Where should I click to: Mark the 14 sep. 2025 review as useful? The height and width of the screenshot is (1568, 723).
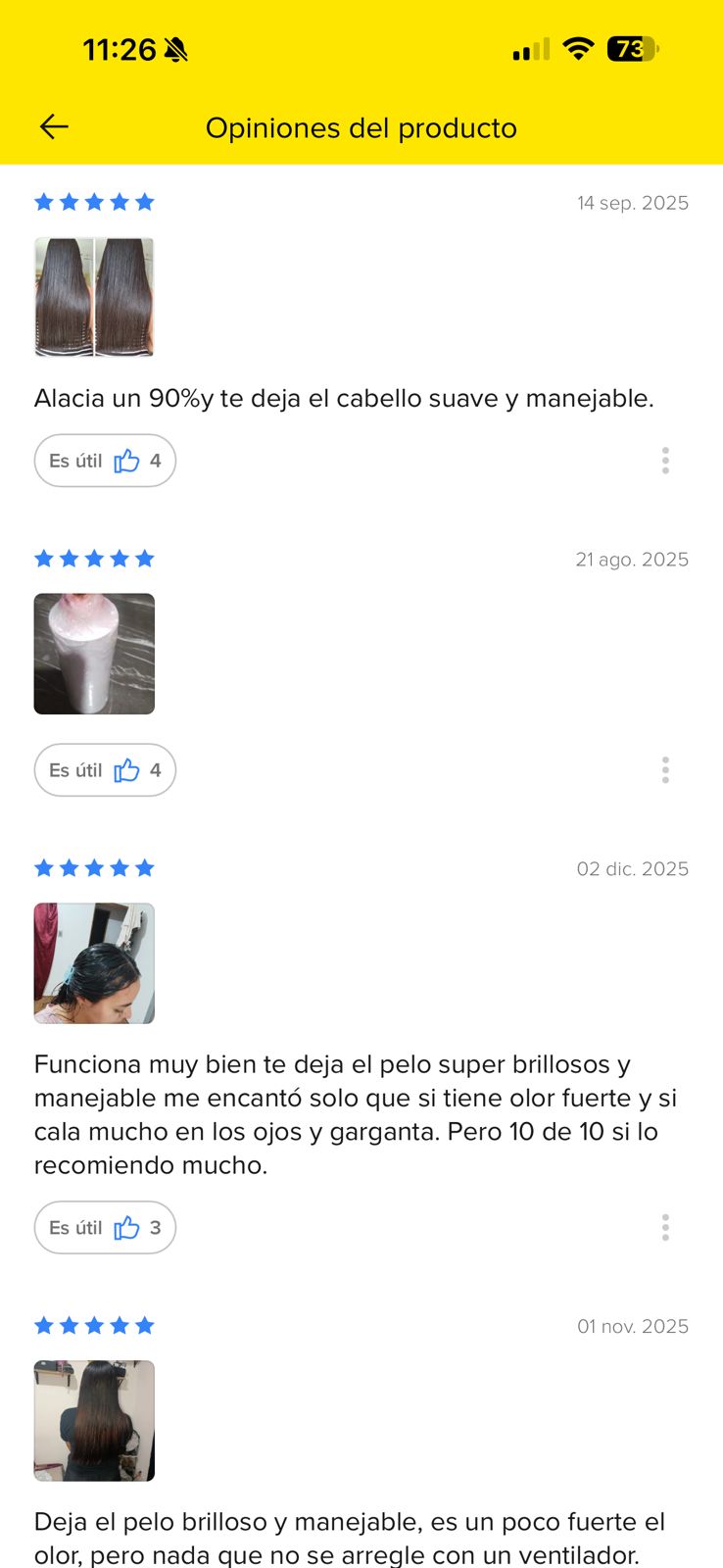105,461
